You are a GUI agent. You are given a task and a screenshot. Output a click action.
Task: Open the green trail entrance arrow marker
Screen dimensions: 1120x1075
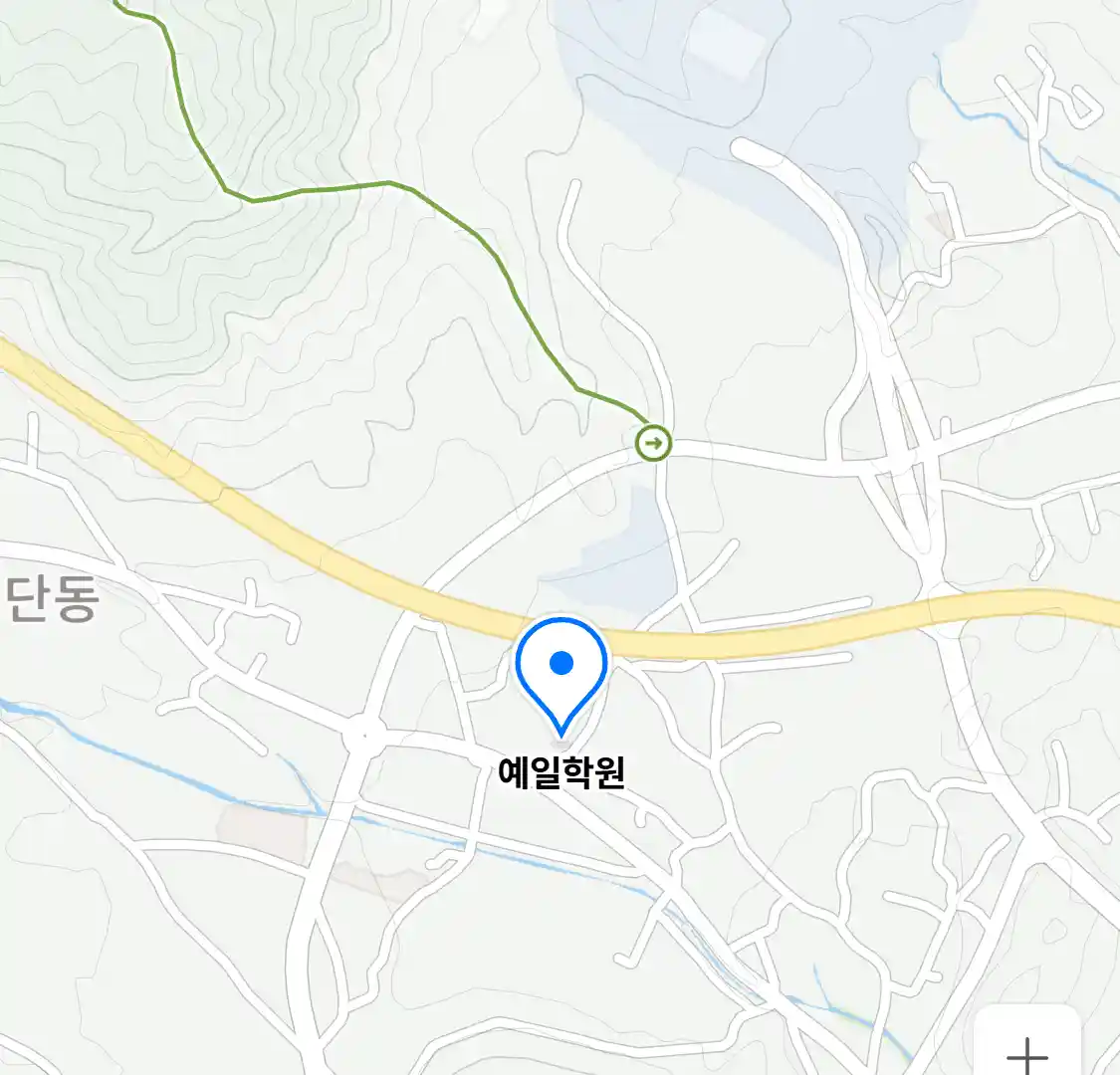[x=653, y=442]
